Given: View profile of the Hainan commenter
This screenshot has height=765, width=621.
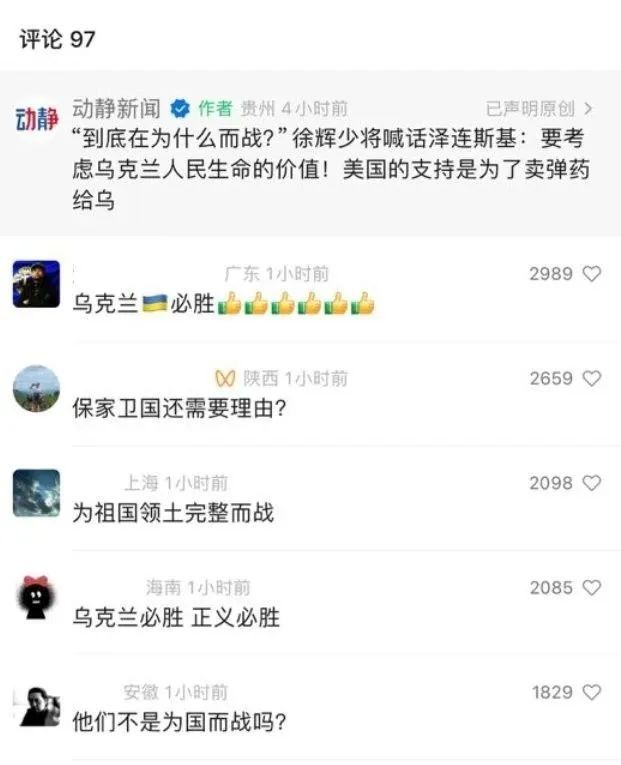Looking at the screenshot, I should coord(36,598).
